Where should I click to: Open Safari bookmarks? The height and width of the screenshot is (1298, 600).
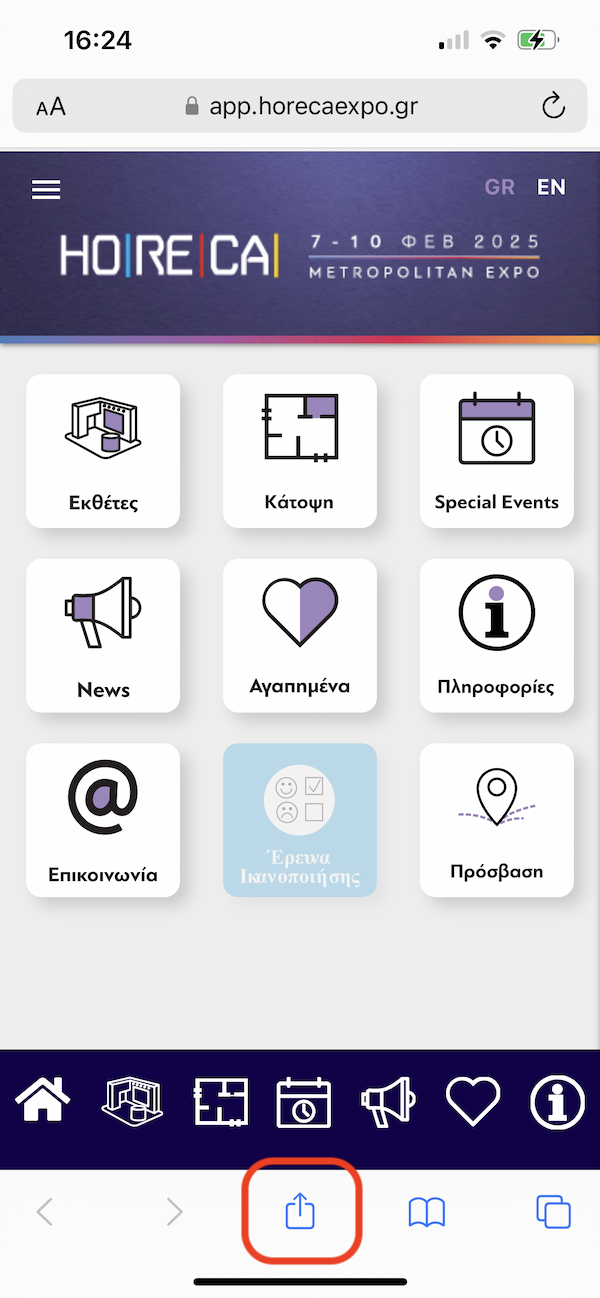tap(427, 1213)
